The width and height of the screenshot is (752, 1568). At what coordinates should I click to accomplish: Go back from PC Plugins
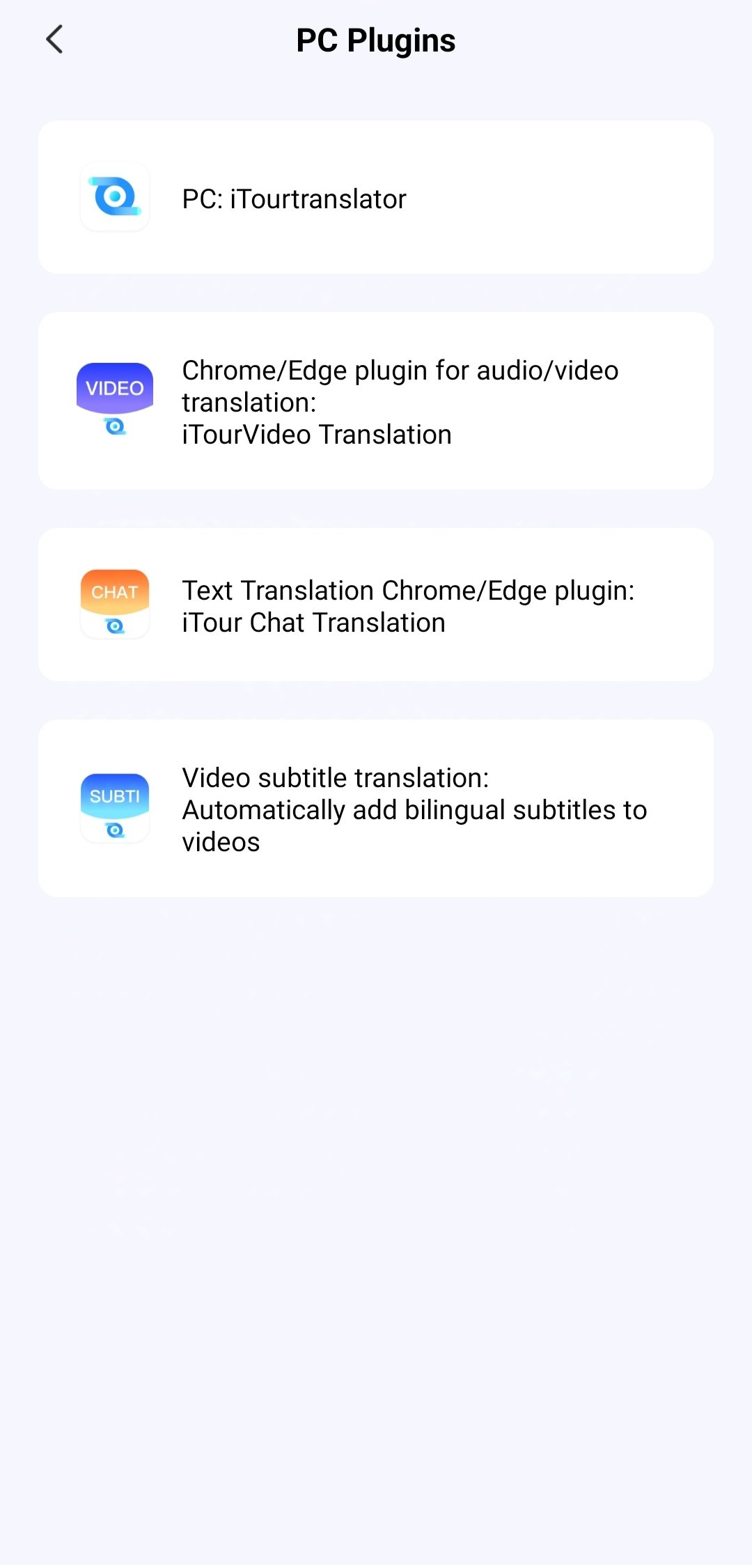click(x=54, y=40)
